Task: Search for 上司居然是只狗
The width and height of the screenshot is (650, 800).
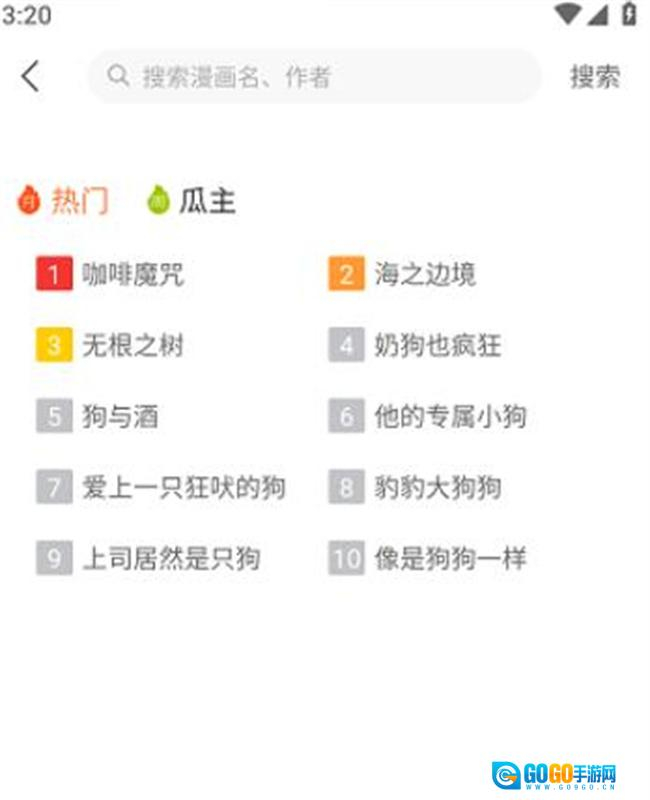Action: 171,558
